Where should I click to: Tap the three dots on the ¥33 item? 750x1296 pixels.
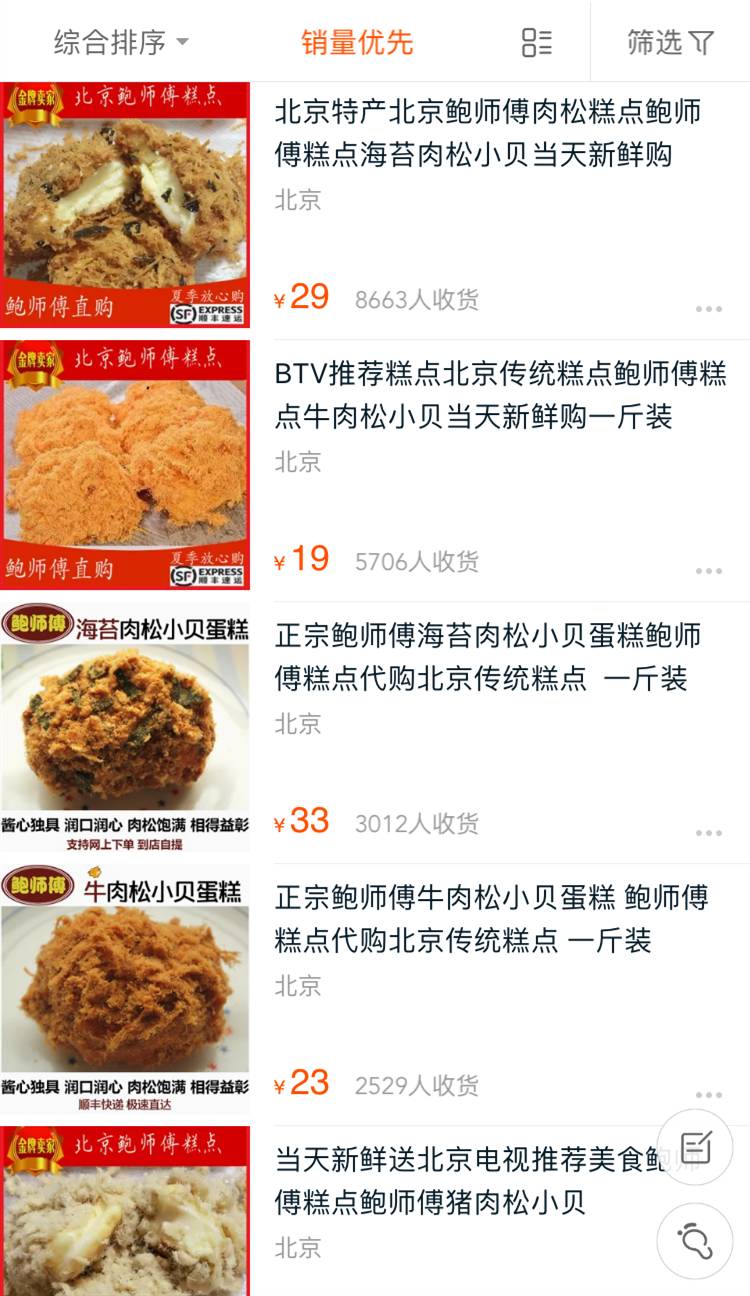pos(708,833)
